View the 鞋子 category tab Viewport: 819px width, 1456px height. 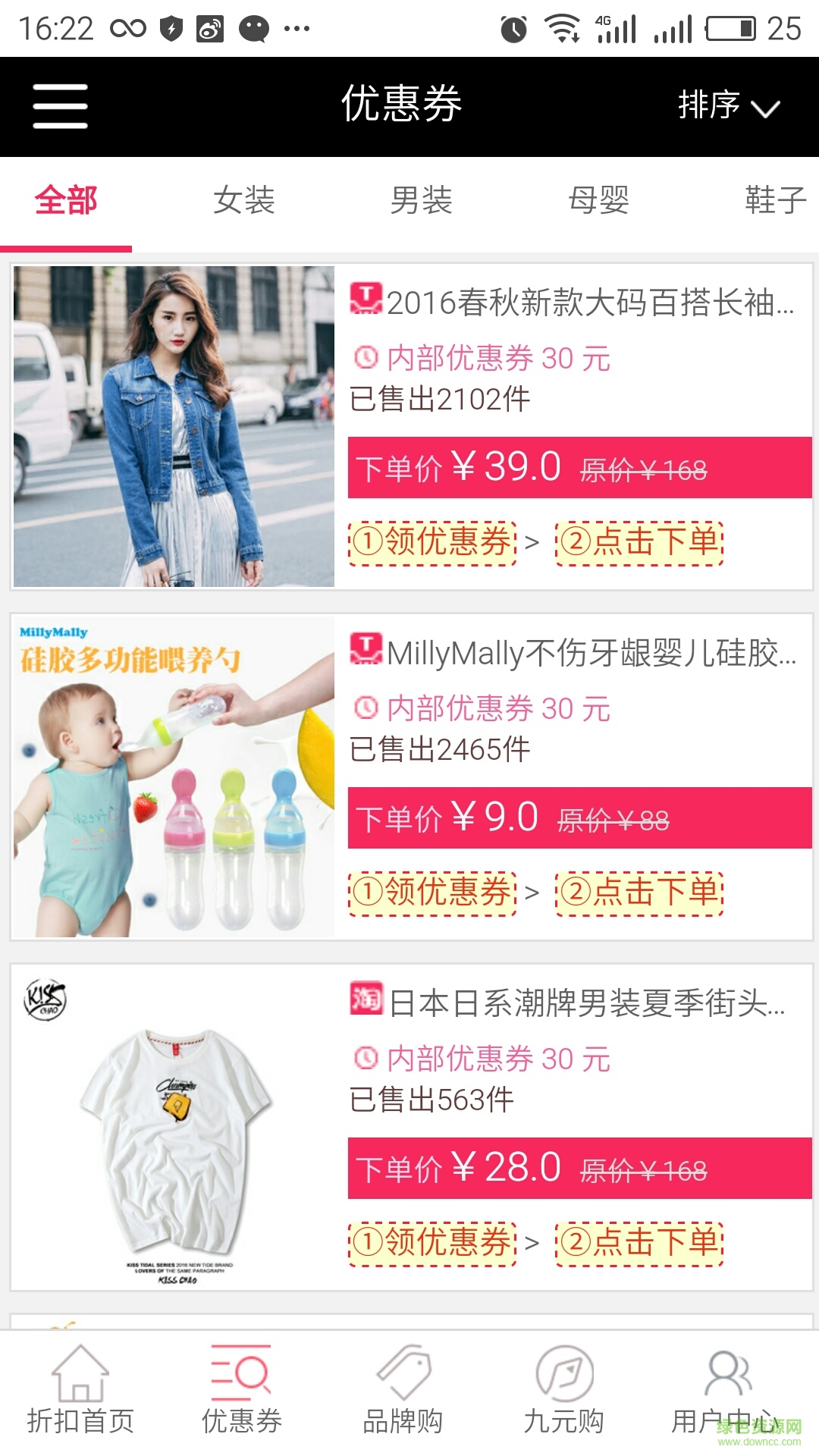point(775,201)
